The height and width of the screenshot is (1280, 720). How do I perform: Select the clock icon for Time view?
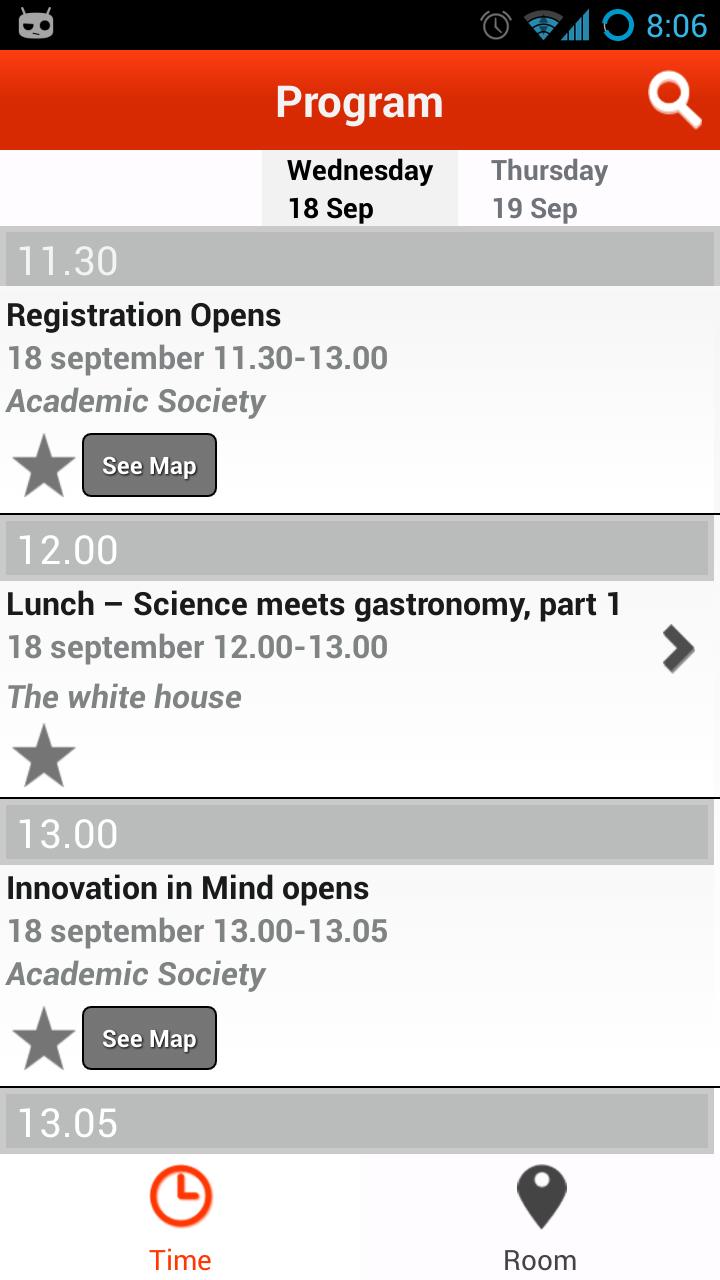(180, 1213)
